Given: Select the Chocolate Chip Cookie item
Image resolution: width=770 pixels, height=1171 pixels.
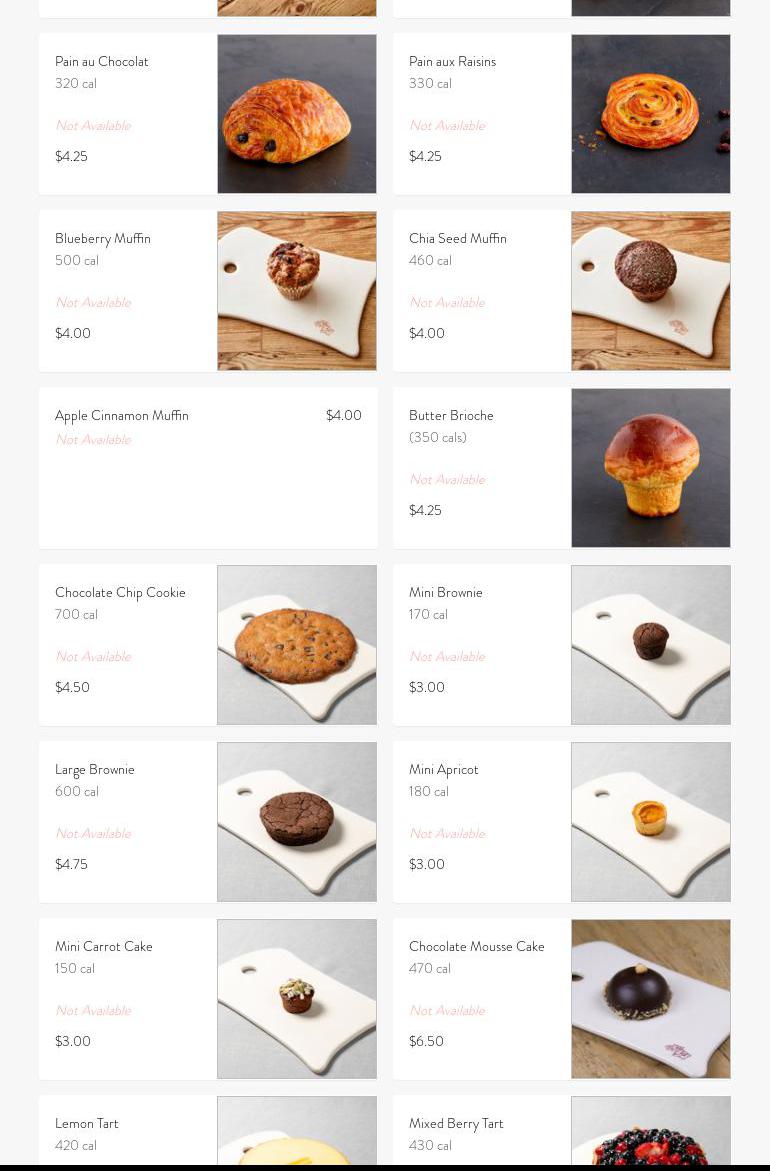Looking at the screenshot, I should pyautogui.click(x=208, y=645).
